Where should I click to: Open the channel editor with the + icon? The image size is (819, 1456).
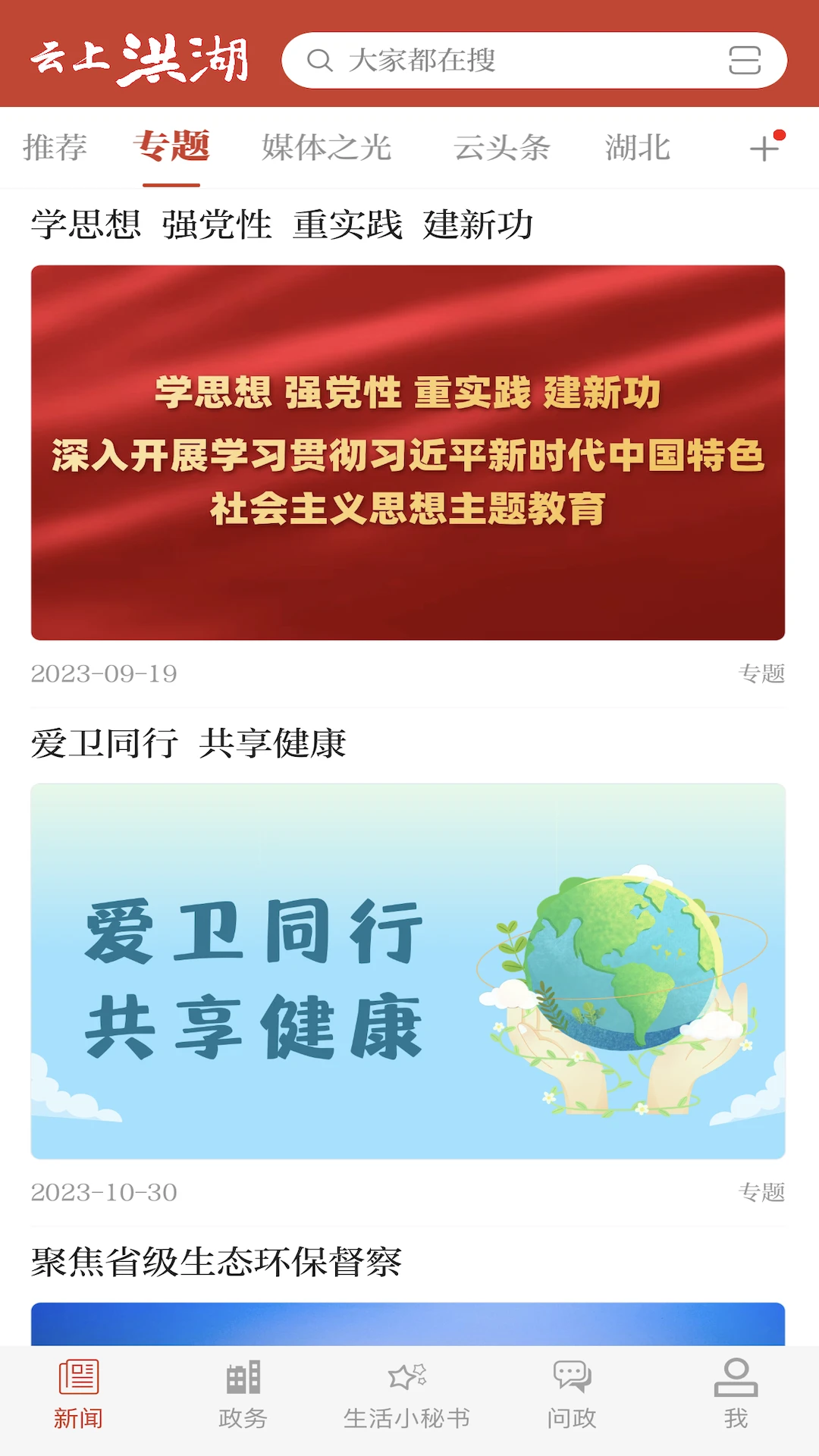[x=764, y=148]
